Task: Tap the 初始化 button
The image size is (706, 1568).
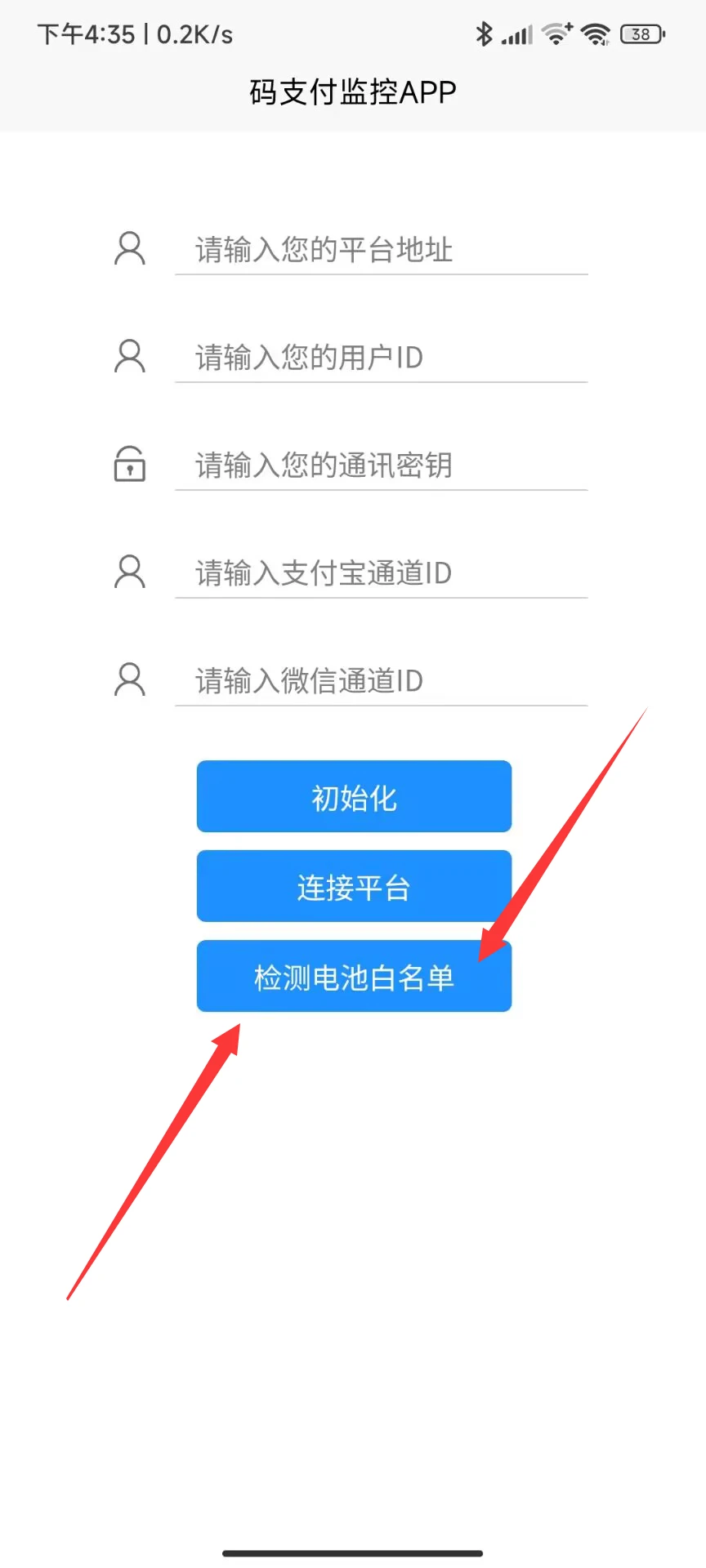Action: (354, 797)
